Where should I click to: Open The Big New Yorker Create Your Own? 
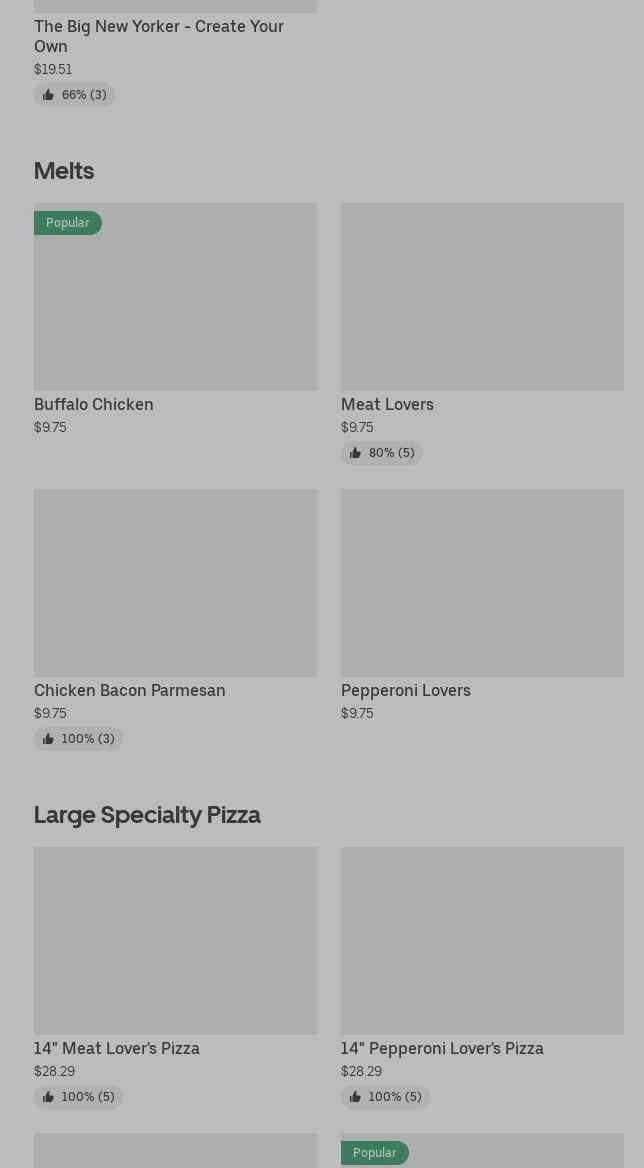[159, 36]
